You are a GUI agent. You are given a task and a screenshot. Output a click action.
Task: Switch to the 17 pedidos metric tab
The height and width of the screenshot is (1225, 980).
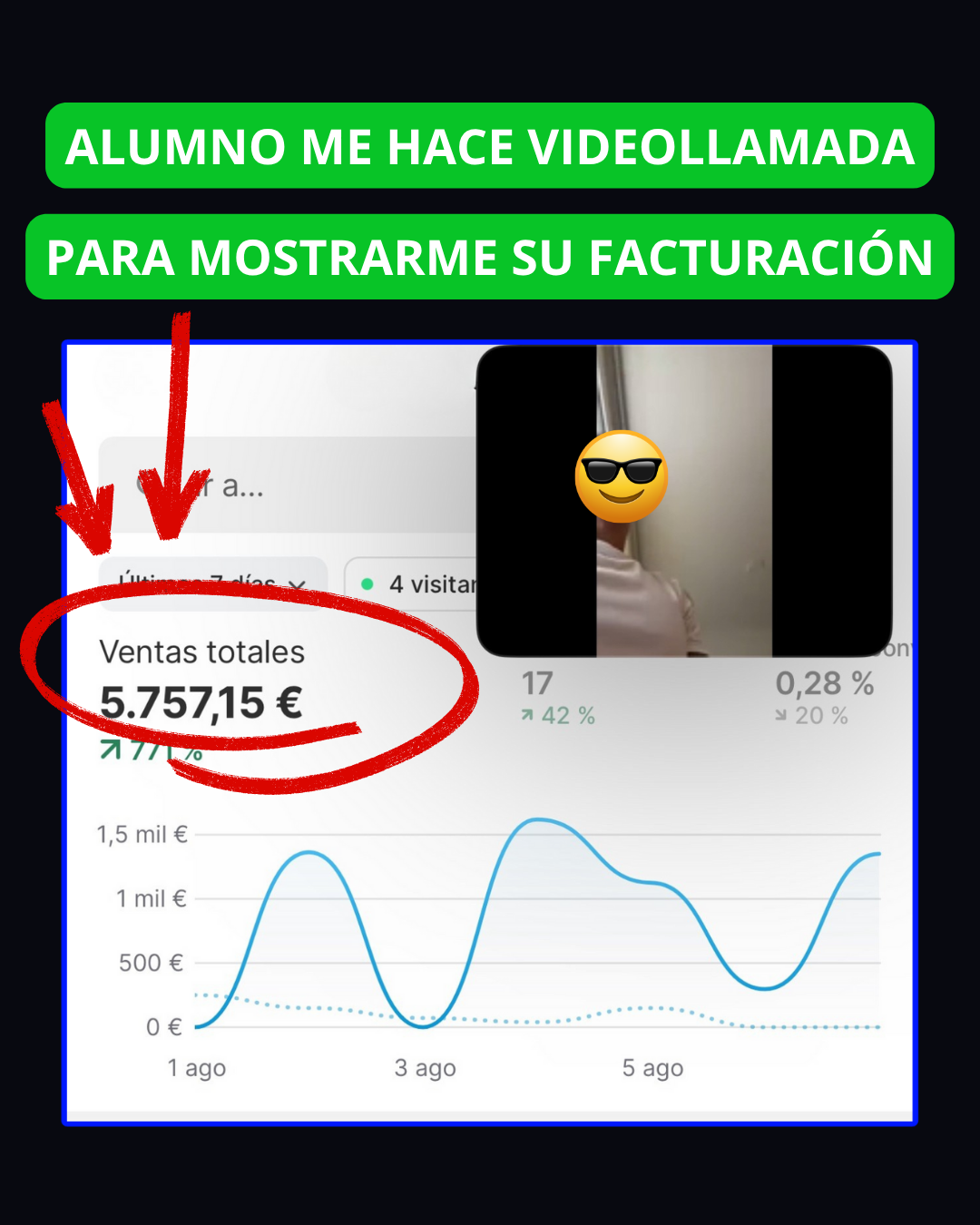[x=539, y=683]
